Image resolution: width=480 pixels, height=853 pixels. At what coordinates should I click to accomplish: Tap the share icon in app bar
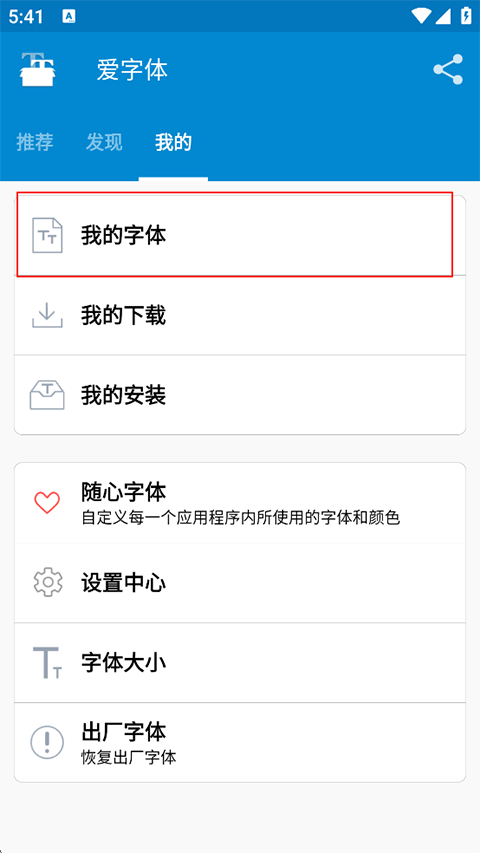(x=448, y=70)
